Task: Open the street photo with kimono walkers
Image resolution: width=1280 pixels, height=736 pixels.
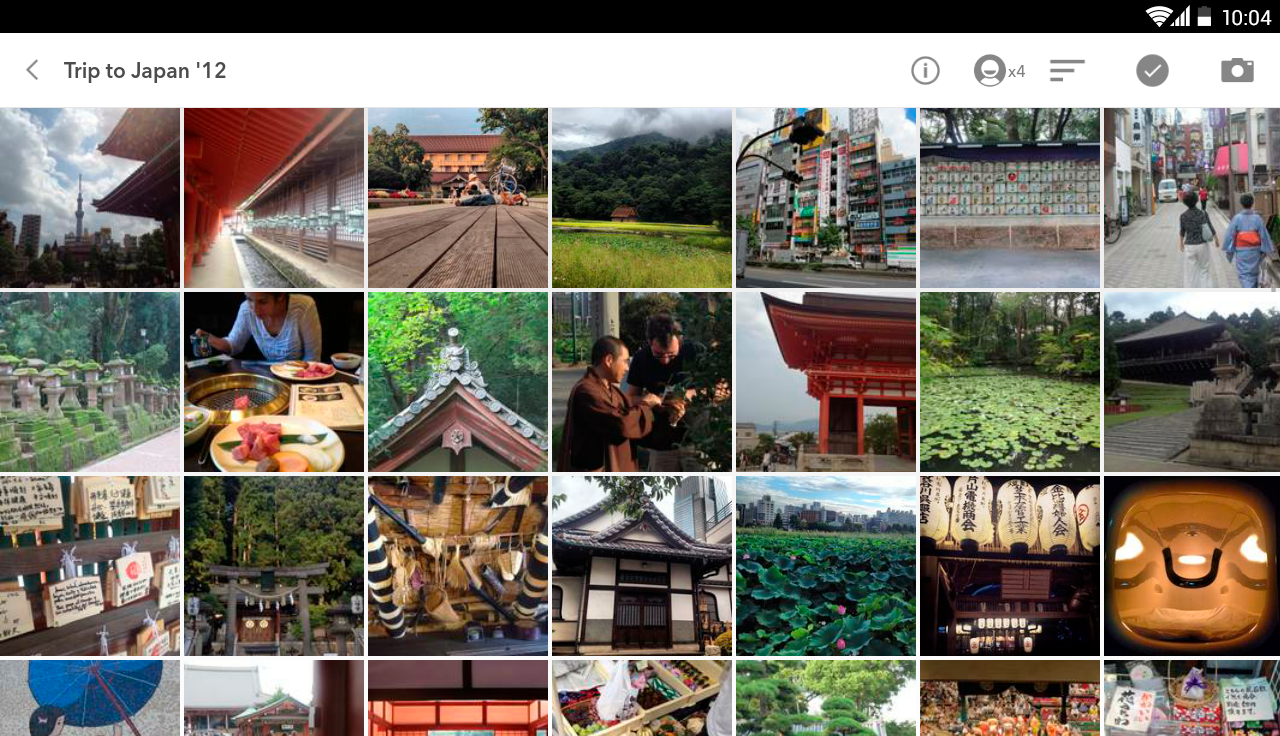Action: point(1192,198)
